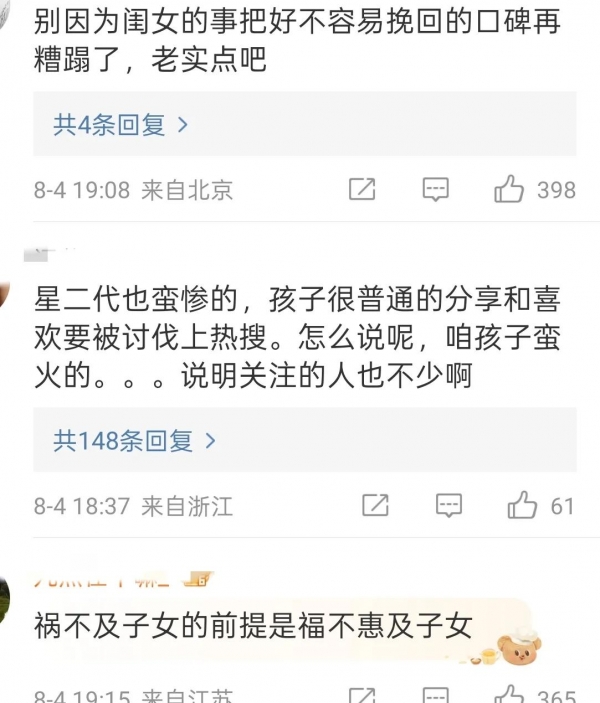Share the comment posted from 北京

361,189
